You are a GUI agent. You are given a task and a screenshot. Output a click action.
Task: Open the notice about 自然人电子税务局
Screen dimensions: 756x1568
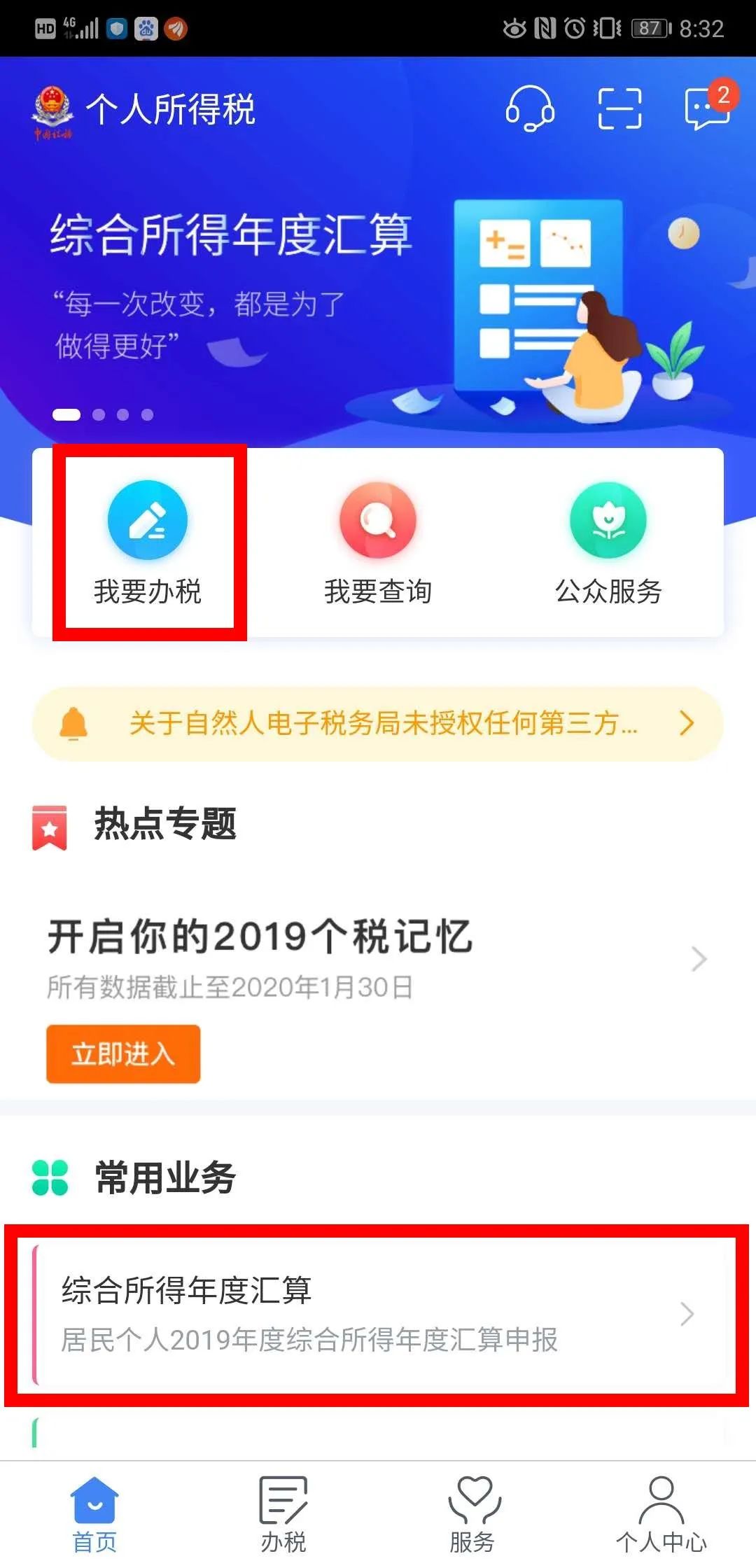pyautogui.click(x=378, y=723)
